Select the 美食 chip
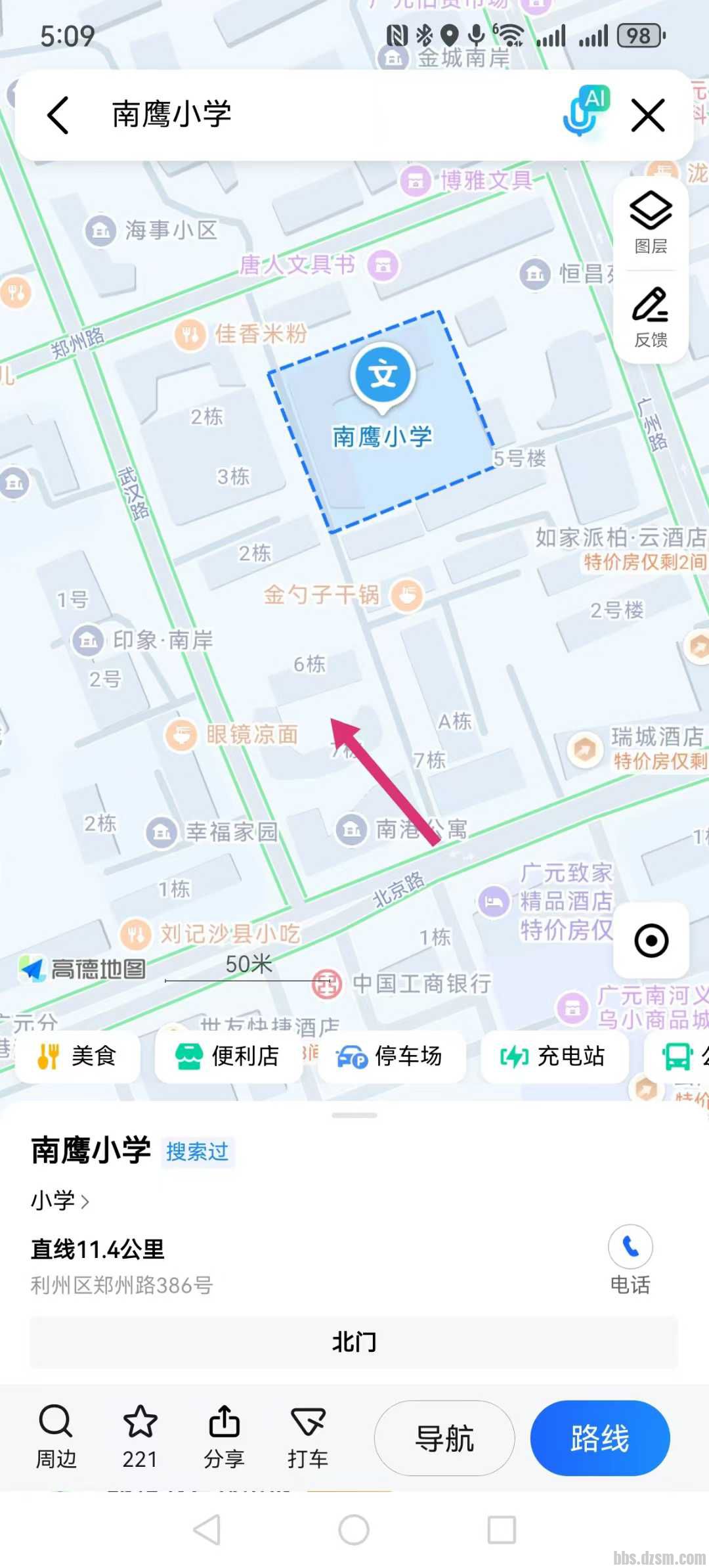This screenshot has width=709, height=1568. point(77,1056)
